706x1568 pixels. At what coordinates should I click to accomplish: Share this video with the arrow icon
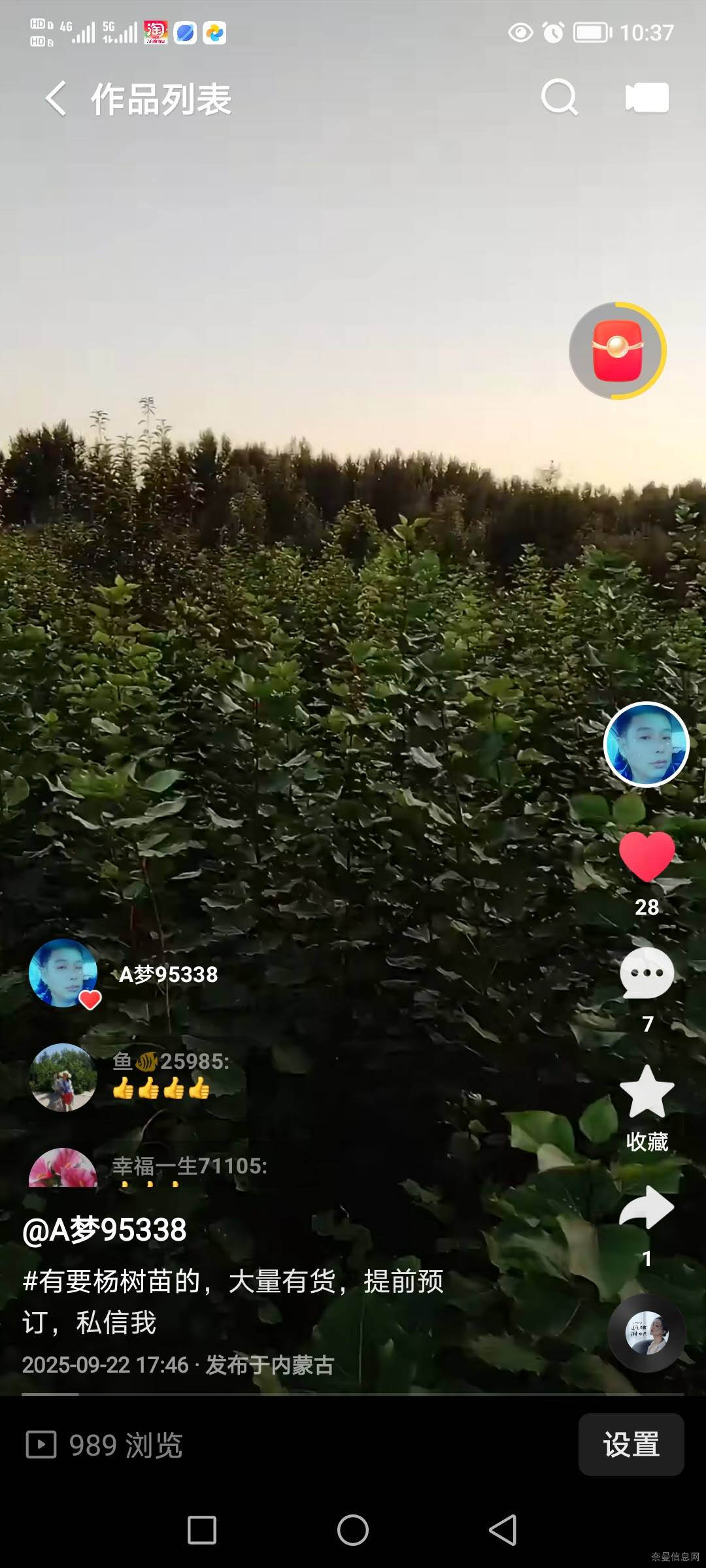(x=647, y=1209)
